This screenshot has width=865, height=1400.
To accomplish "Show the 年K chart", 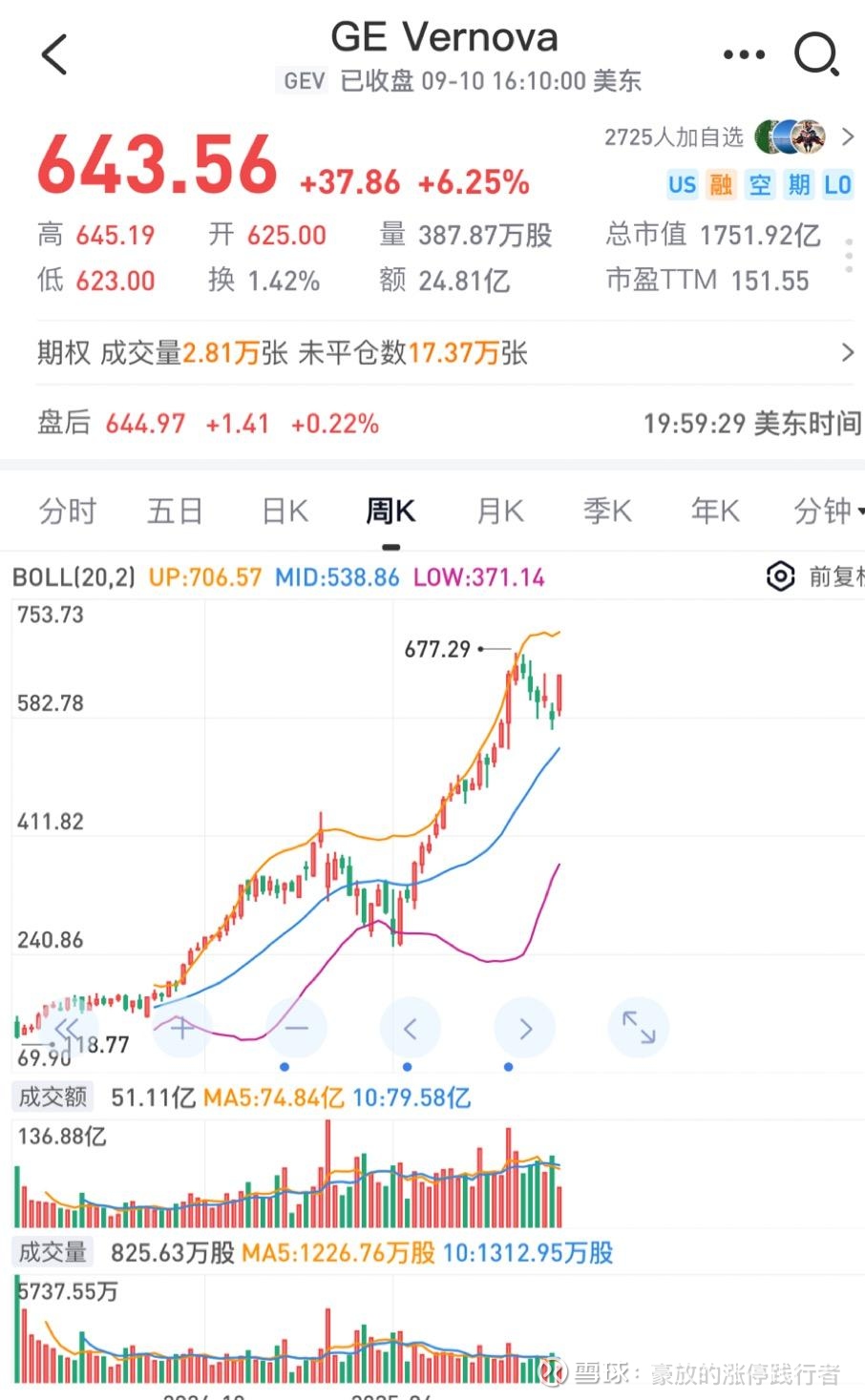I will pos(715,511).
